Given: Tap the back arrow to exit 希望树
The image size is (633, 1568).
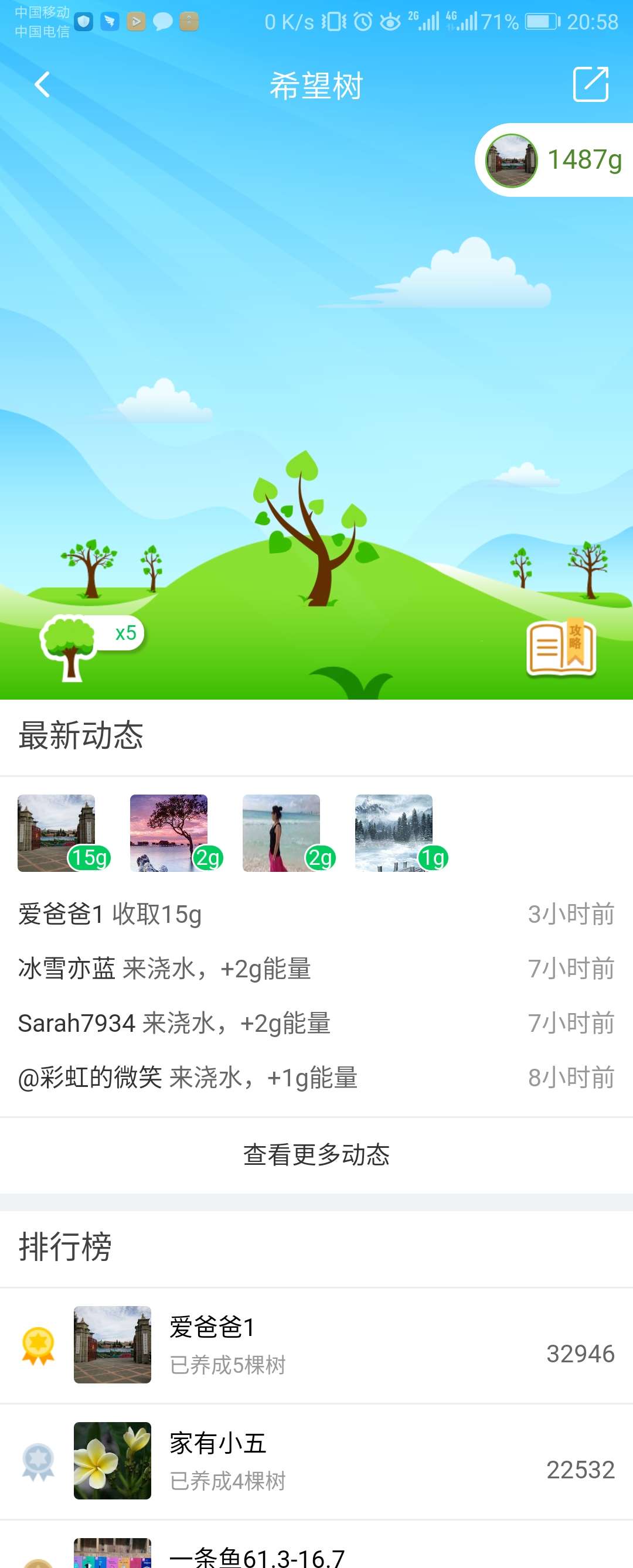Looking at the screenshot, I should point(43,84).
